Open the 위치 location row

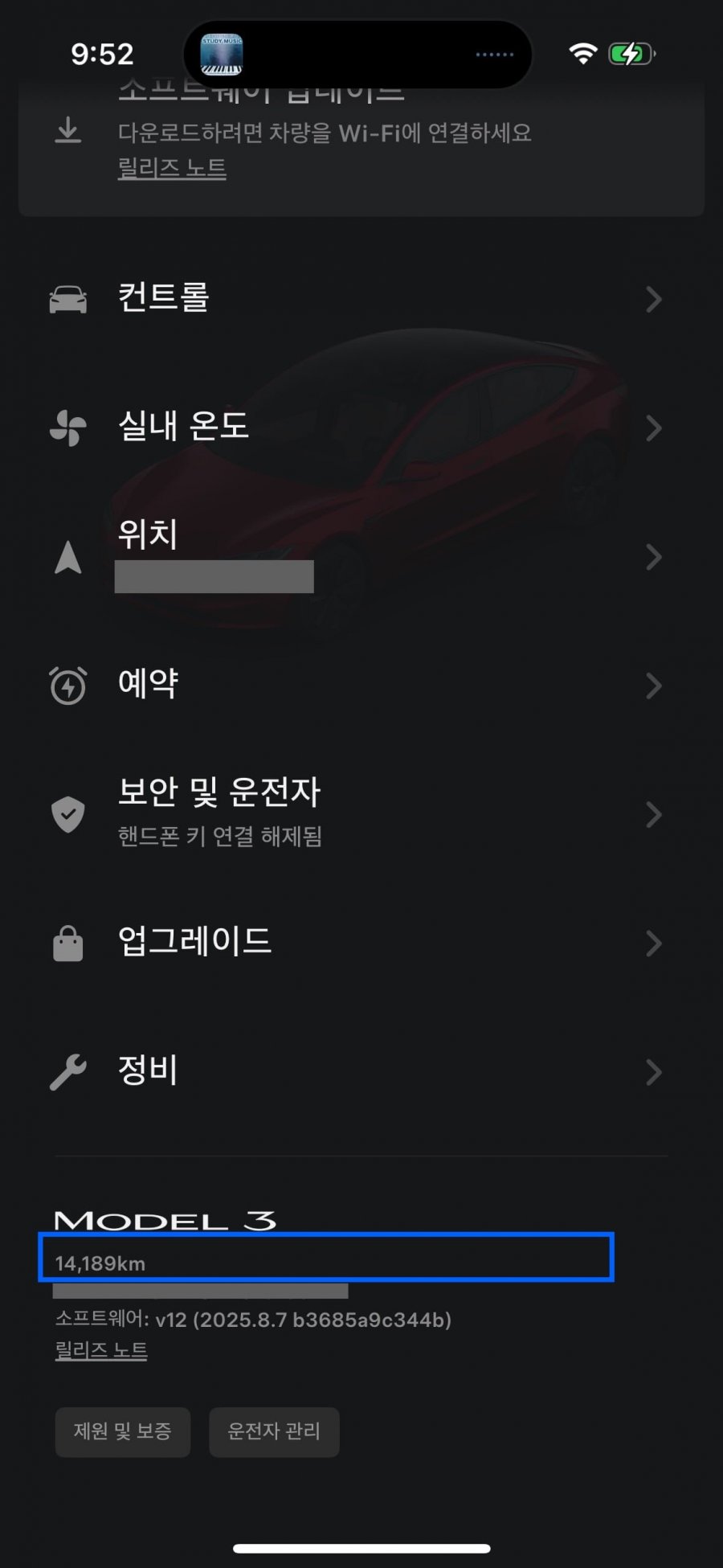click(x=353, y=555)
